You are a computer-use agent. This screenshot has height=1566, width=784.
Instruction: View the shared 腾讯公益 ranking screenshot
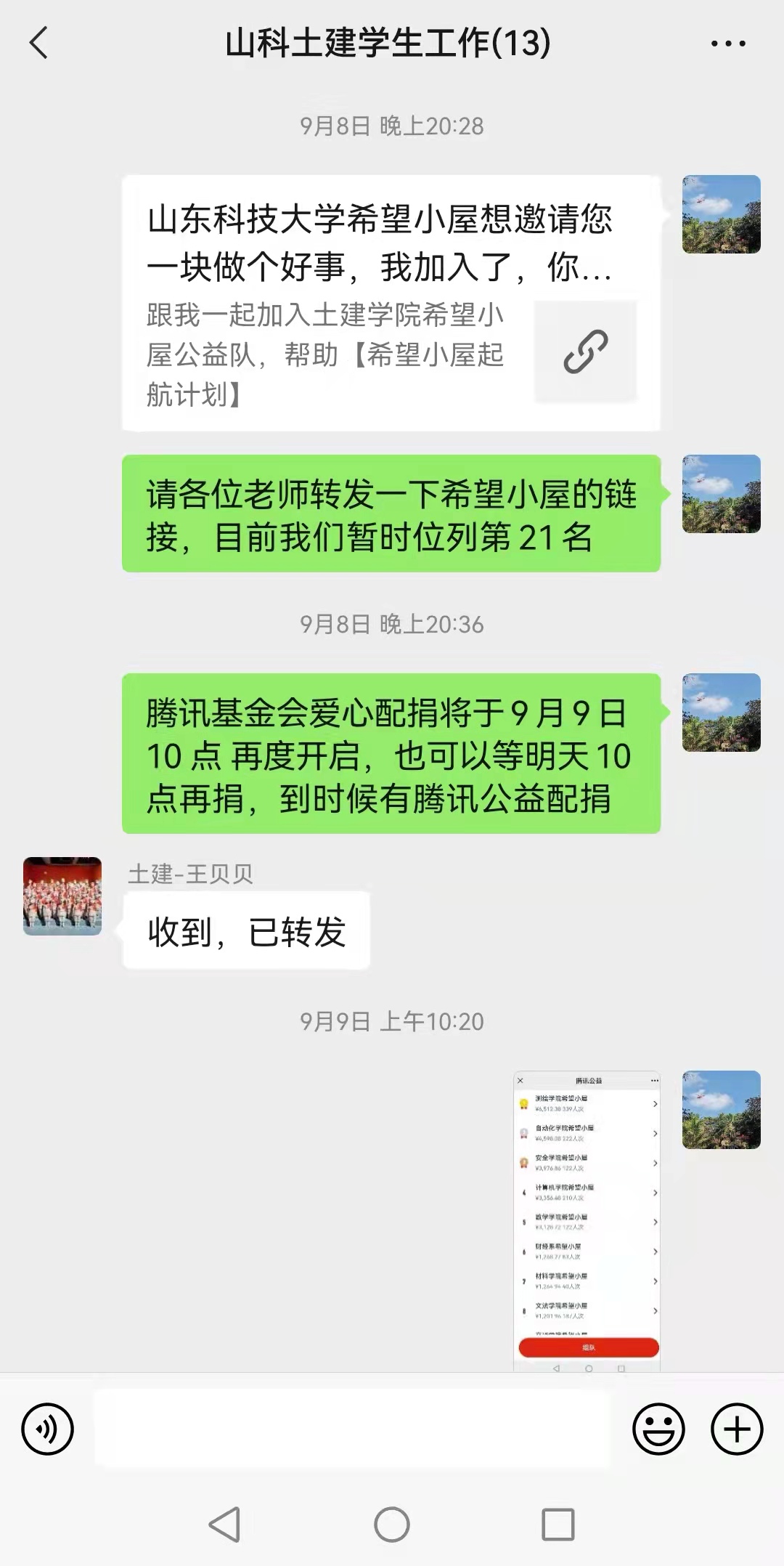click(587, 1220)
